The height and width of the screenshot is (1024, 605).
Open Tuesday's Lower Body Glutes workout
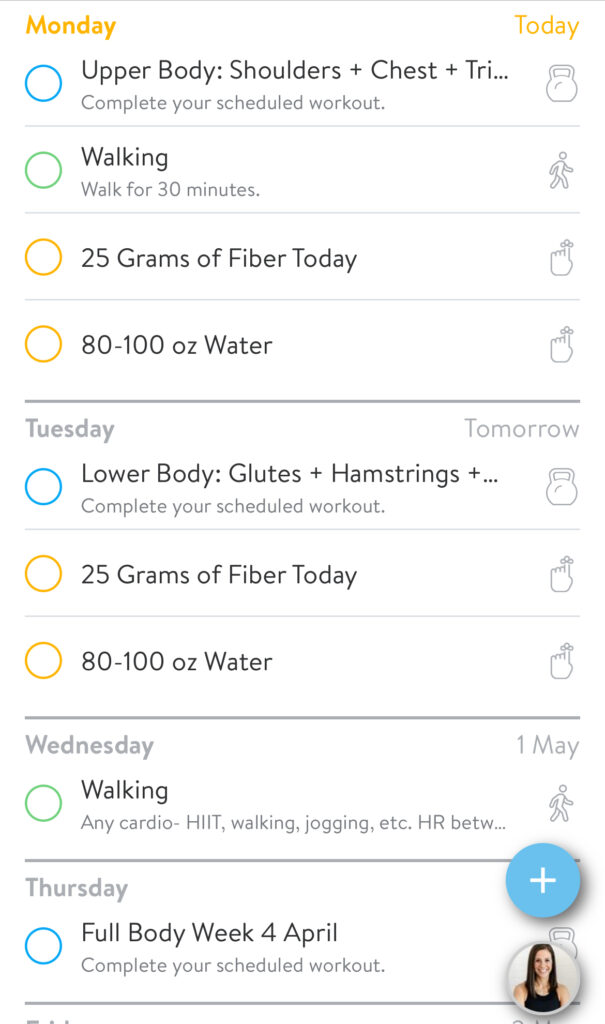(302, 488)
